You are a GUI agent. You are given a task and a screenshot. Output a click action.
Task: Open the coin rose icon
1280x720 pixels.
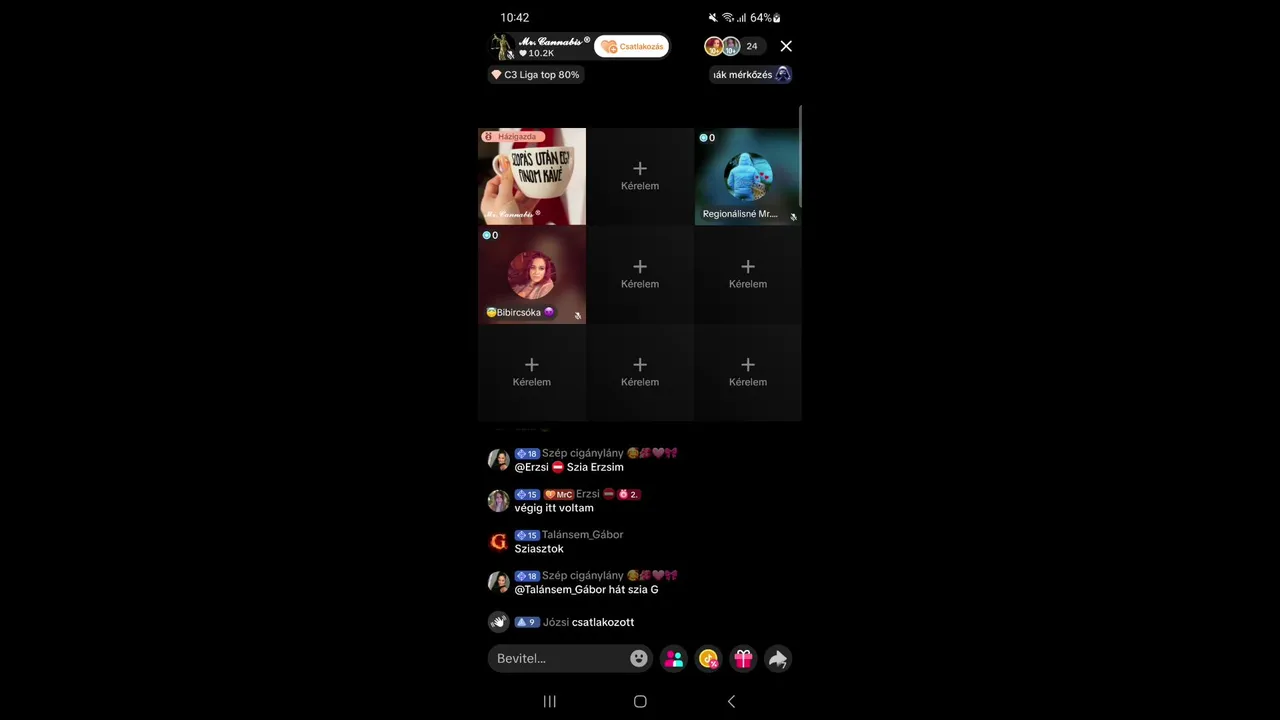coord(709,658)
